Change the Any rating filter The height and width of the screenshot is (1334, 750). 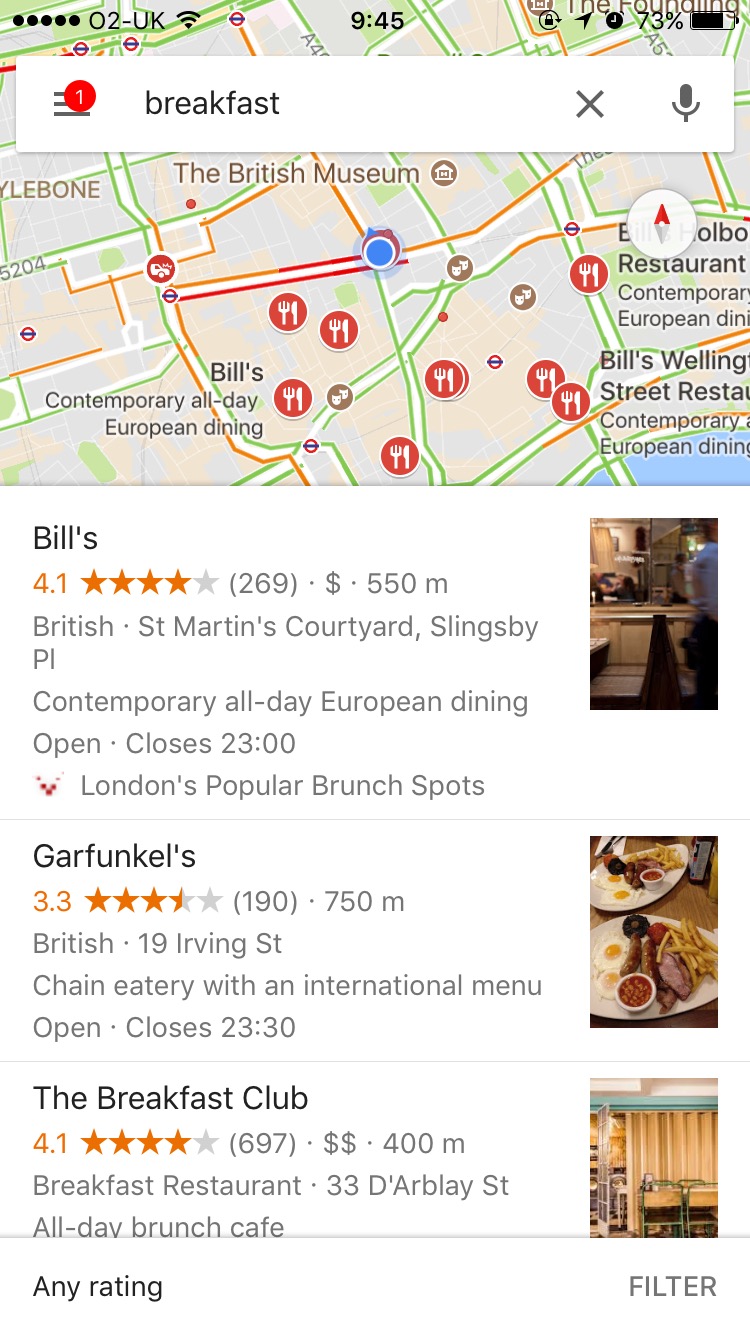tap(98, 1286)
